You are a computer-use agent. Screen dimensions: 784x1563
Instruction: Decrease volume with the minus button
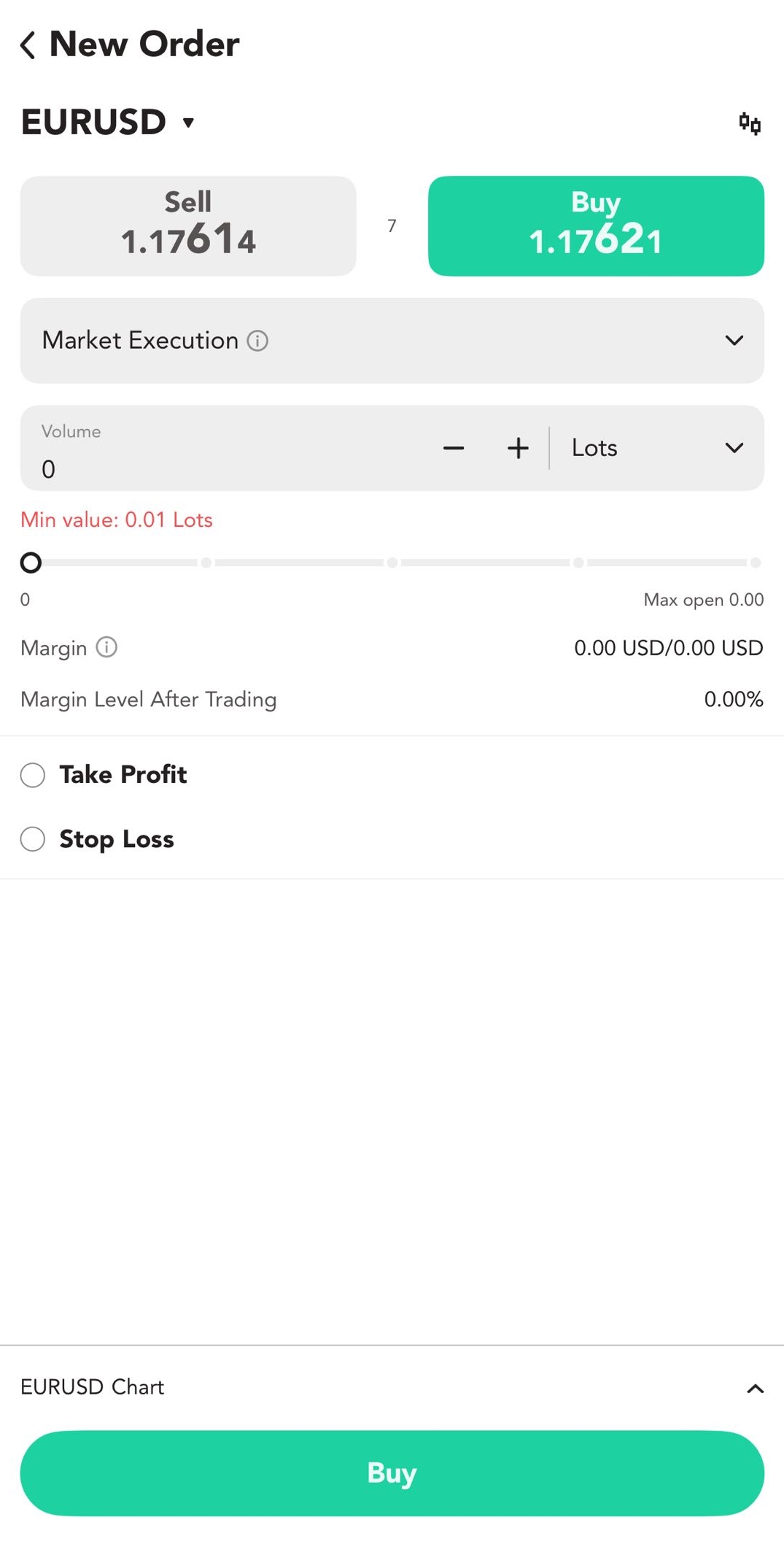click(454, 448)
